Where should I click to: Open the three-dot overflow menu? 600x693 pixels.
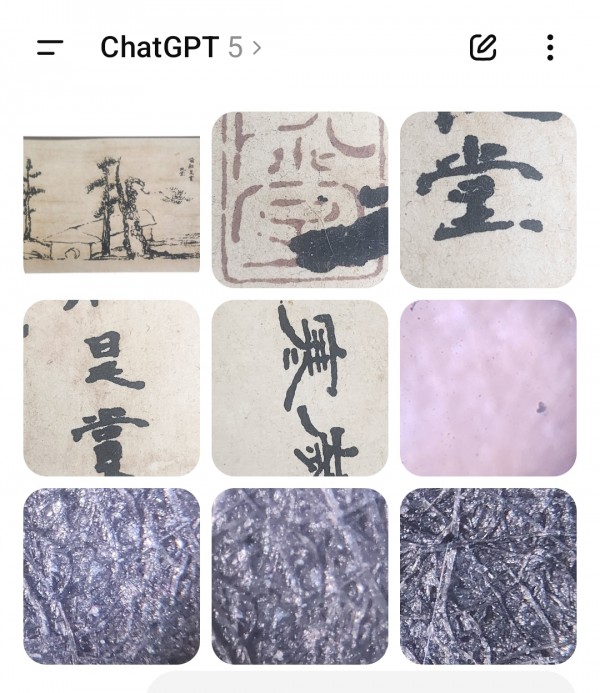(x=550, y=47)
